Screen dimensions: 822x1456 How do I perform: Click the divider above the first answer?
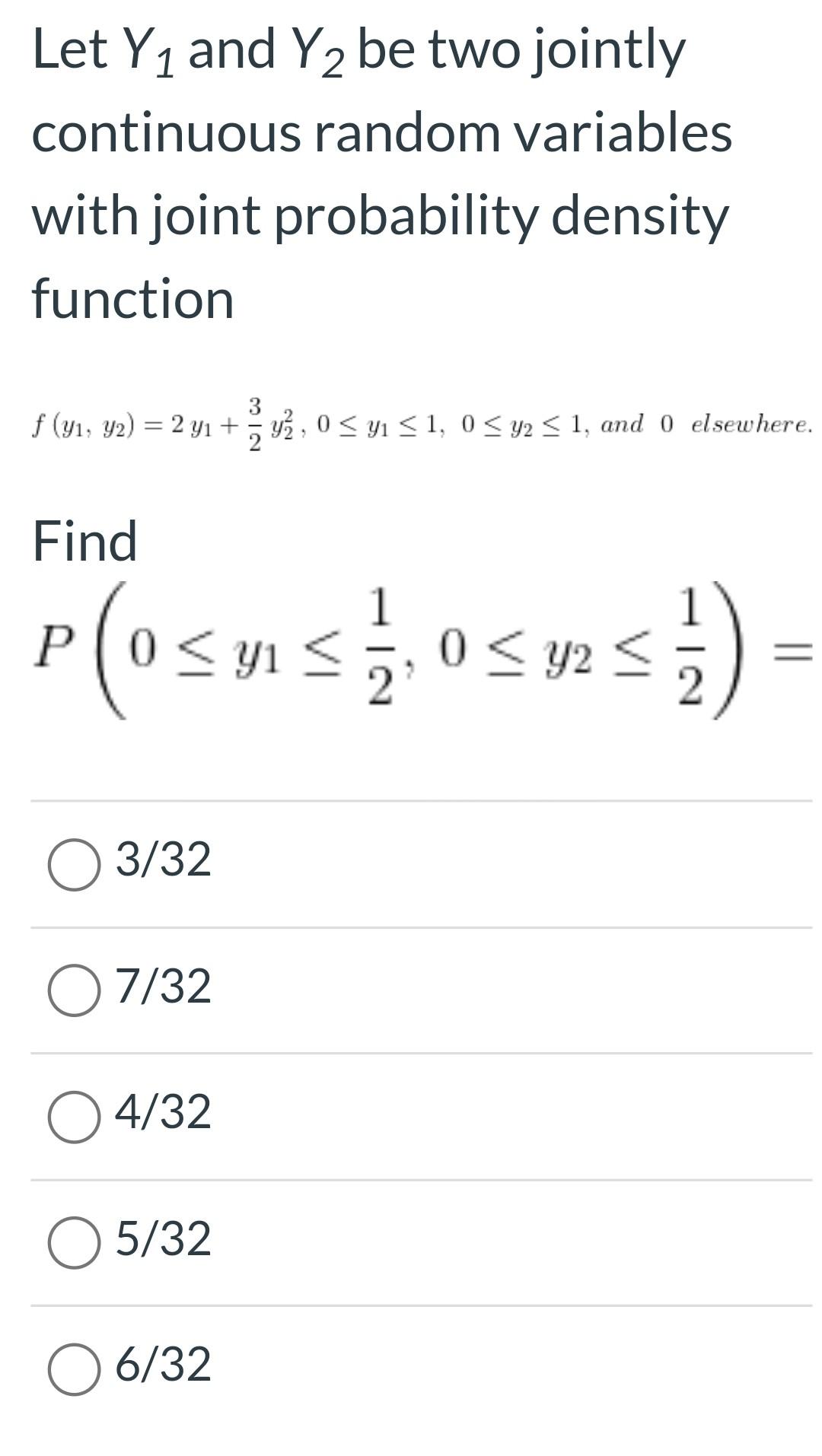(411, 800)
